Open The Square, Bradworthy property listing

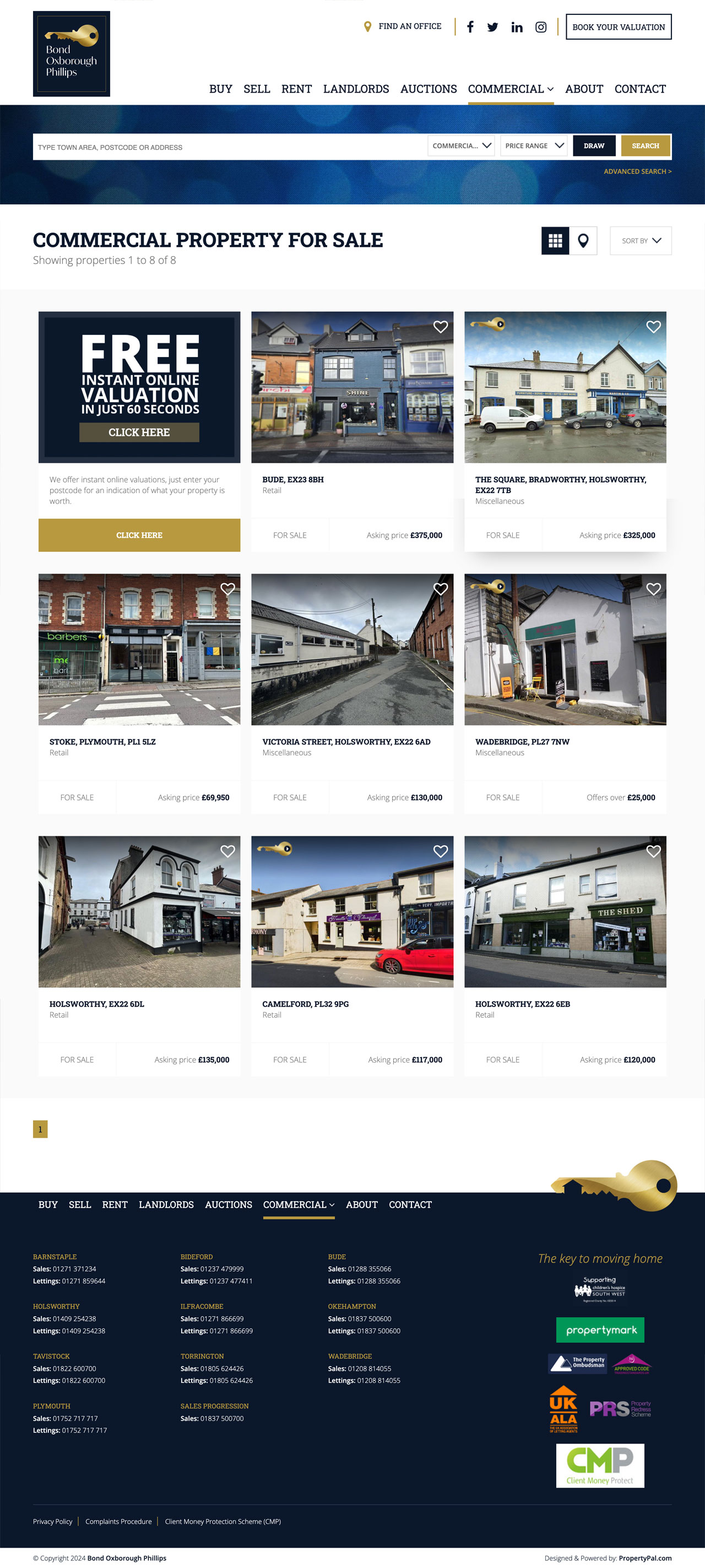[560, 484]
